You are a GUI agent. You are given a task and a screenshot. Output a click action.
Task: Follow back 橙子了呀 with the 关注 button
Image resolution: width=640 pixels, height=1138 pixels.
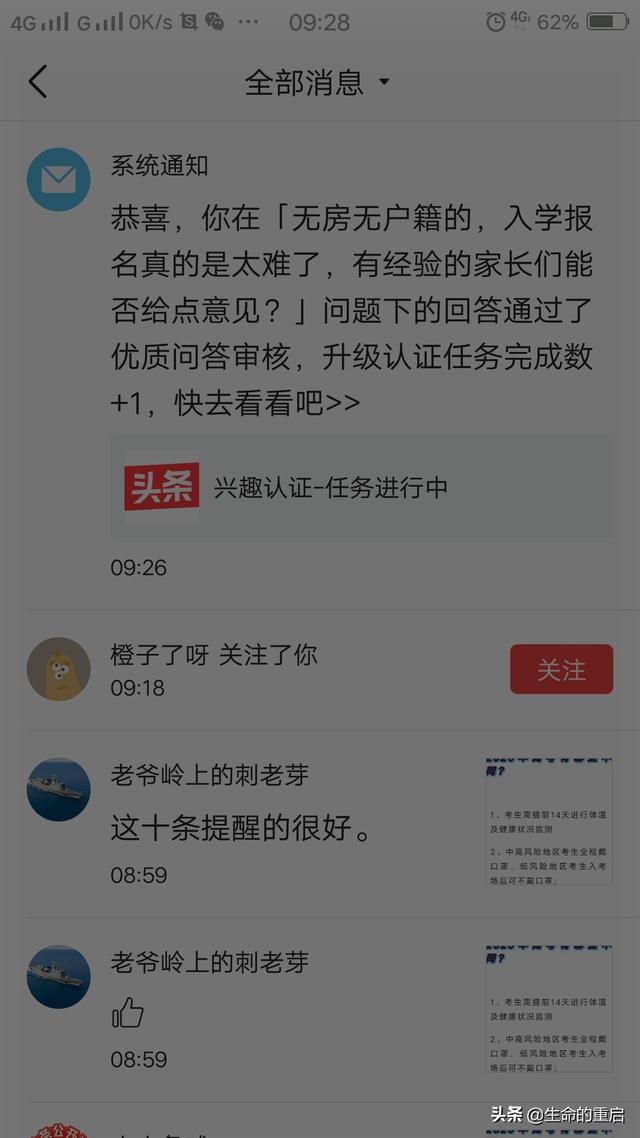point(561,669)
